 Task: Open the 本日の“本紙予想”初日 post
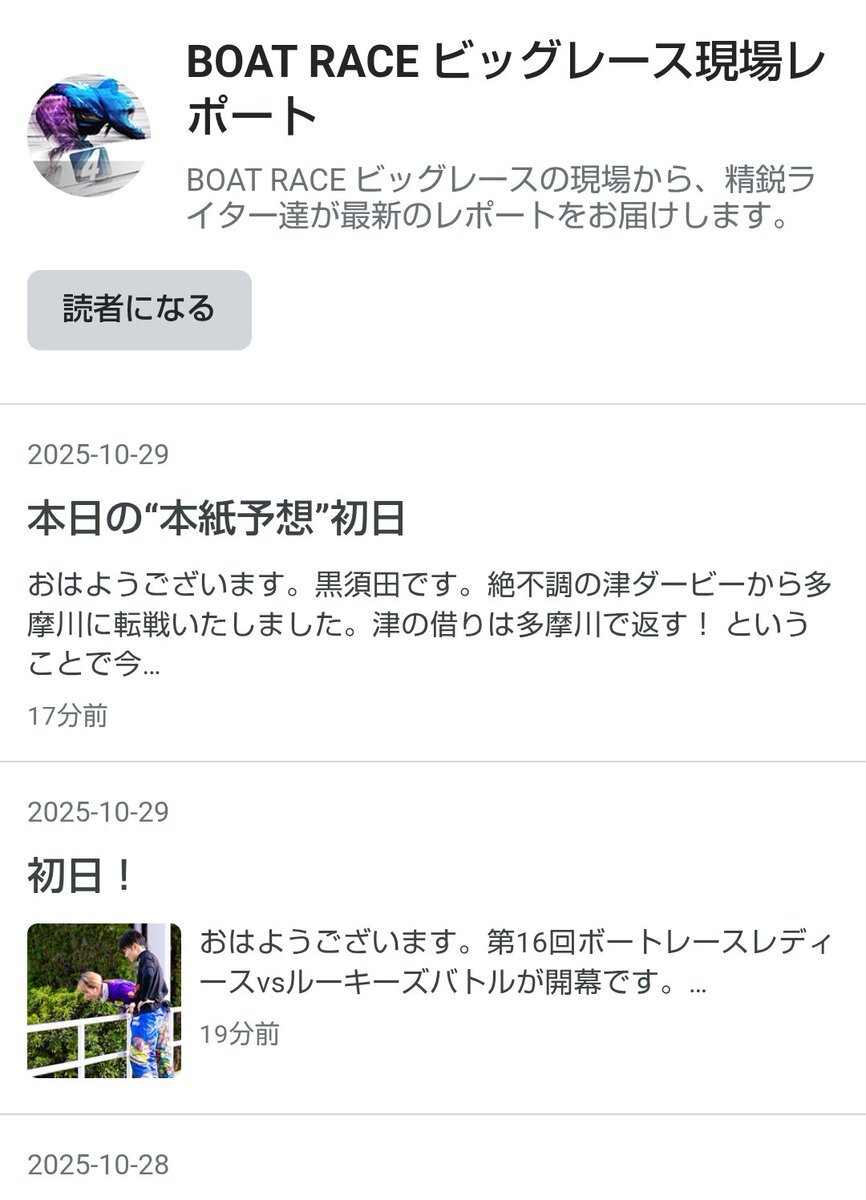(x=216, y=520)
